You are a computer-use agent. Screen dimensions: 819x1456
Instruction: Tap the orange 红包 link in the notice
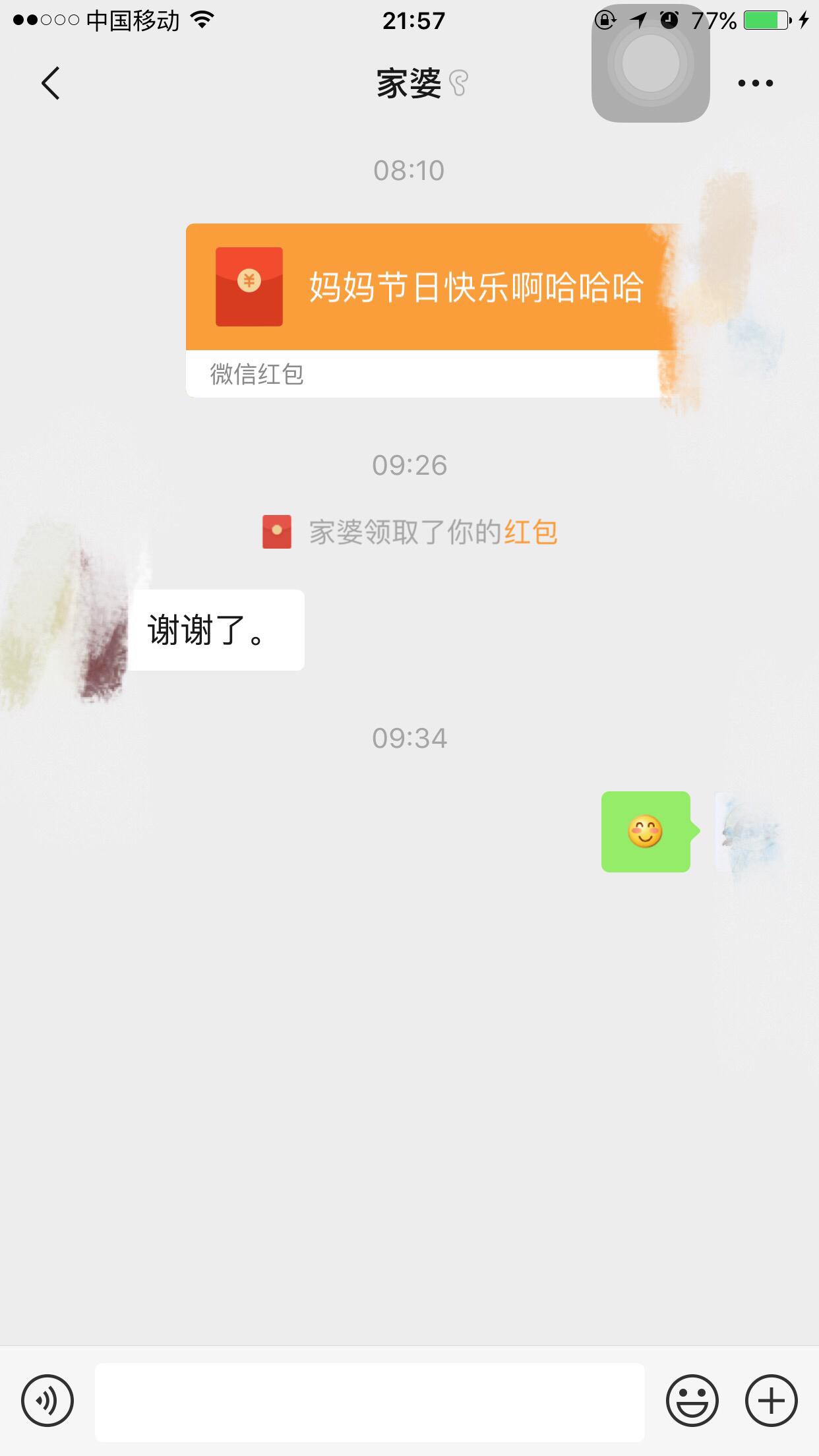coord(531,532)
